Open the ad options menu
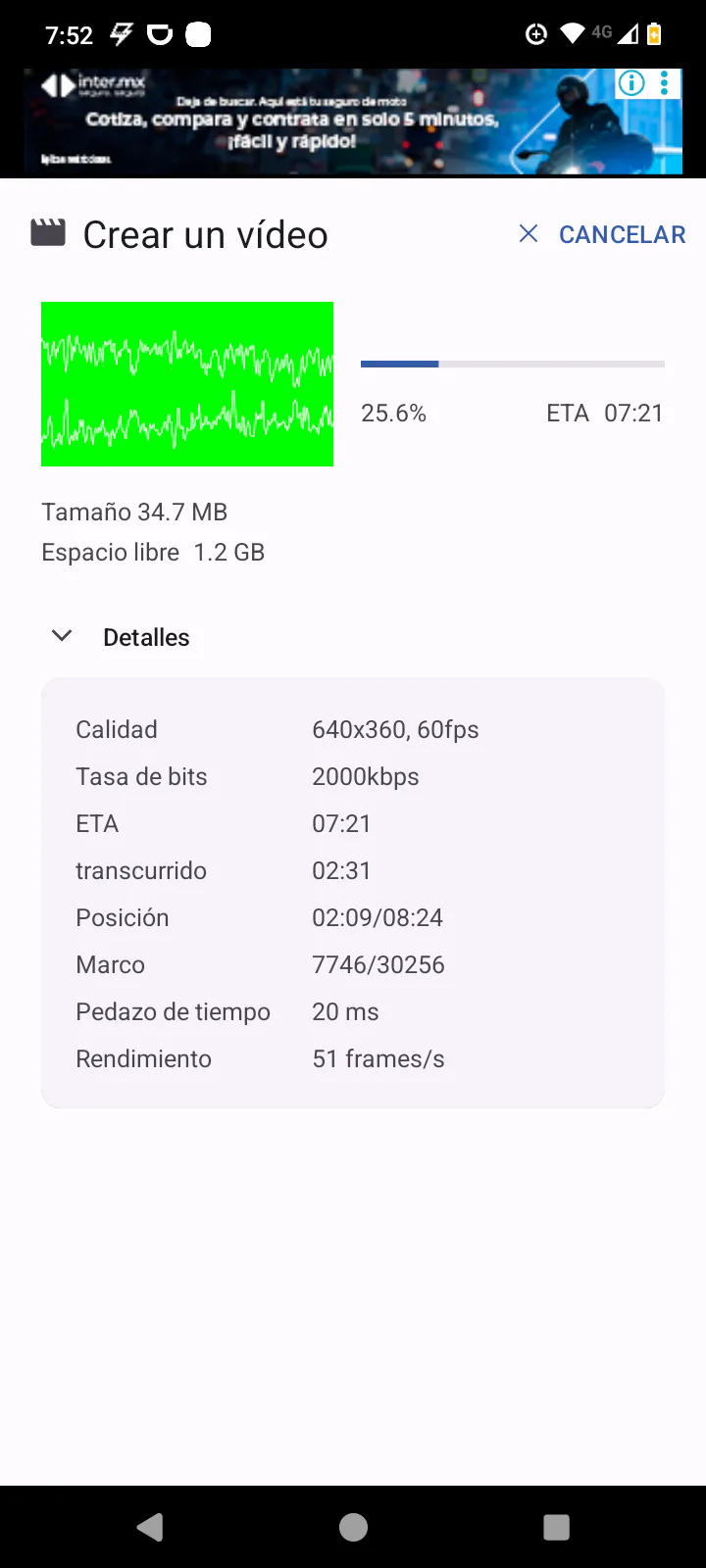Viewport: 706px width, 1568px height. click(x=665, y=83)
